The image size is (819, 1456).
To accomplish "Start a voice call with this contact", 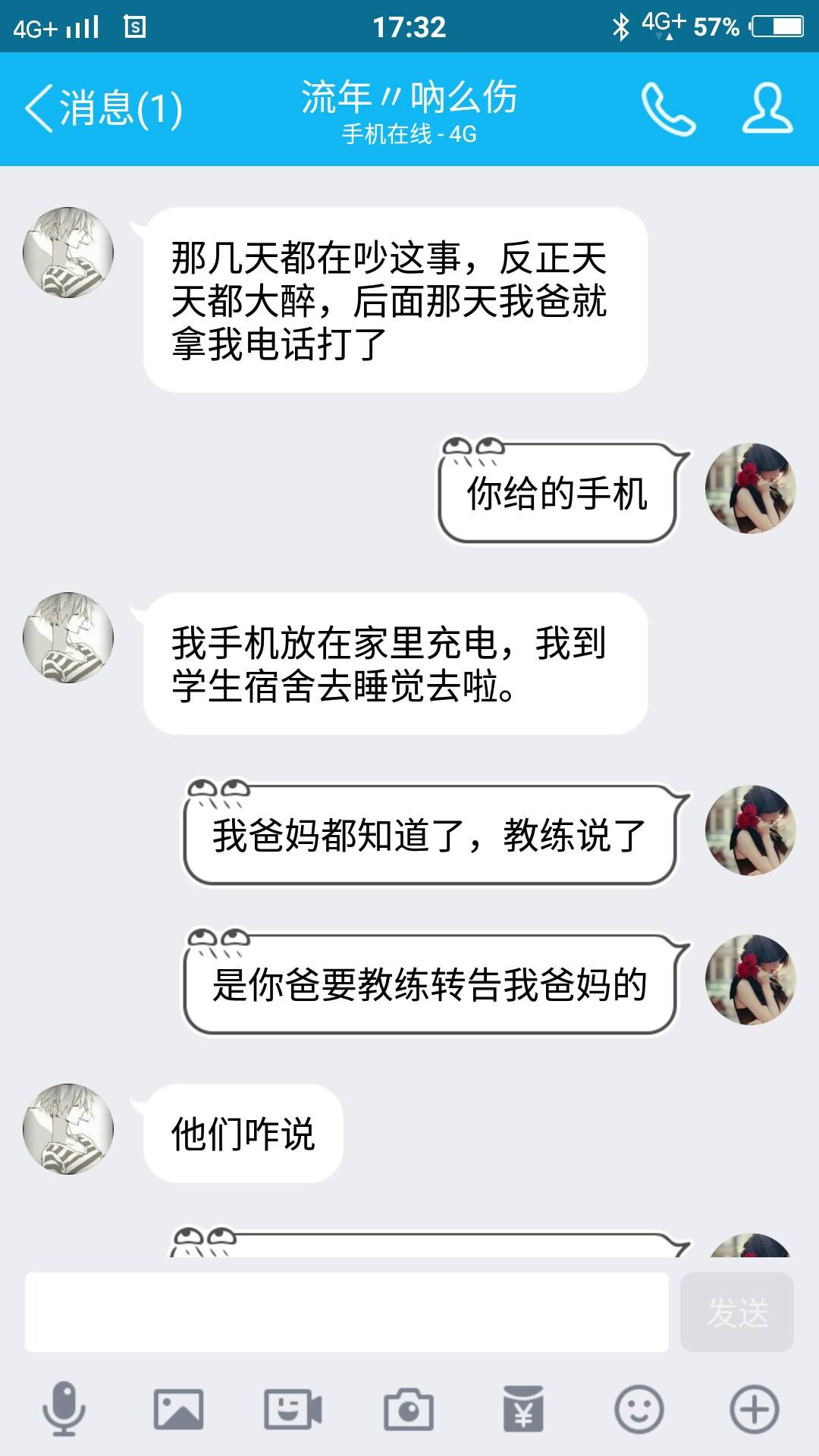I will 667,110.
